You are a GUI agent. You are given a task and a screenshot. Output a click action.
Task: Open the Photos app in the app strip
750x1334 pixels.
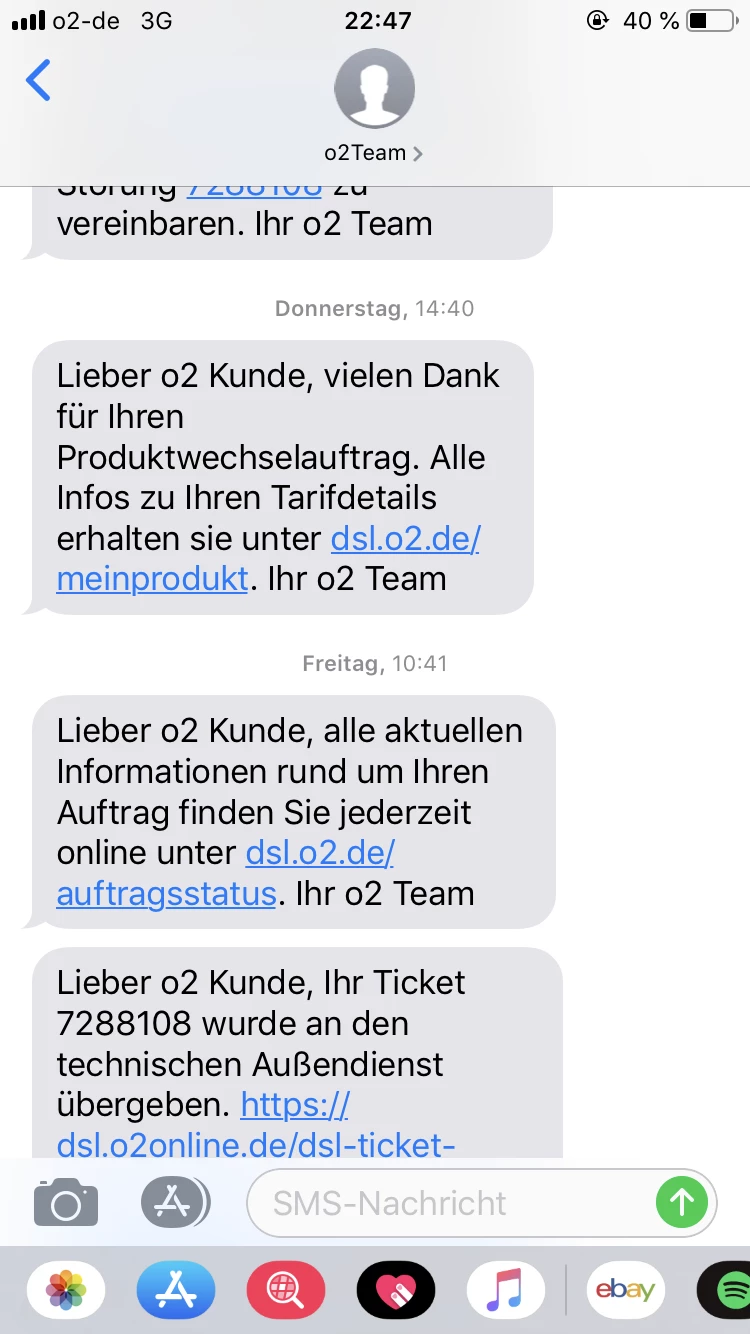coord(66,1290)
